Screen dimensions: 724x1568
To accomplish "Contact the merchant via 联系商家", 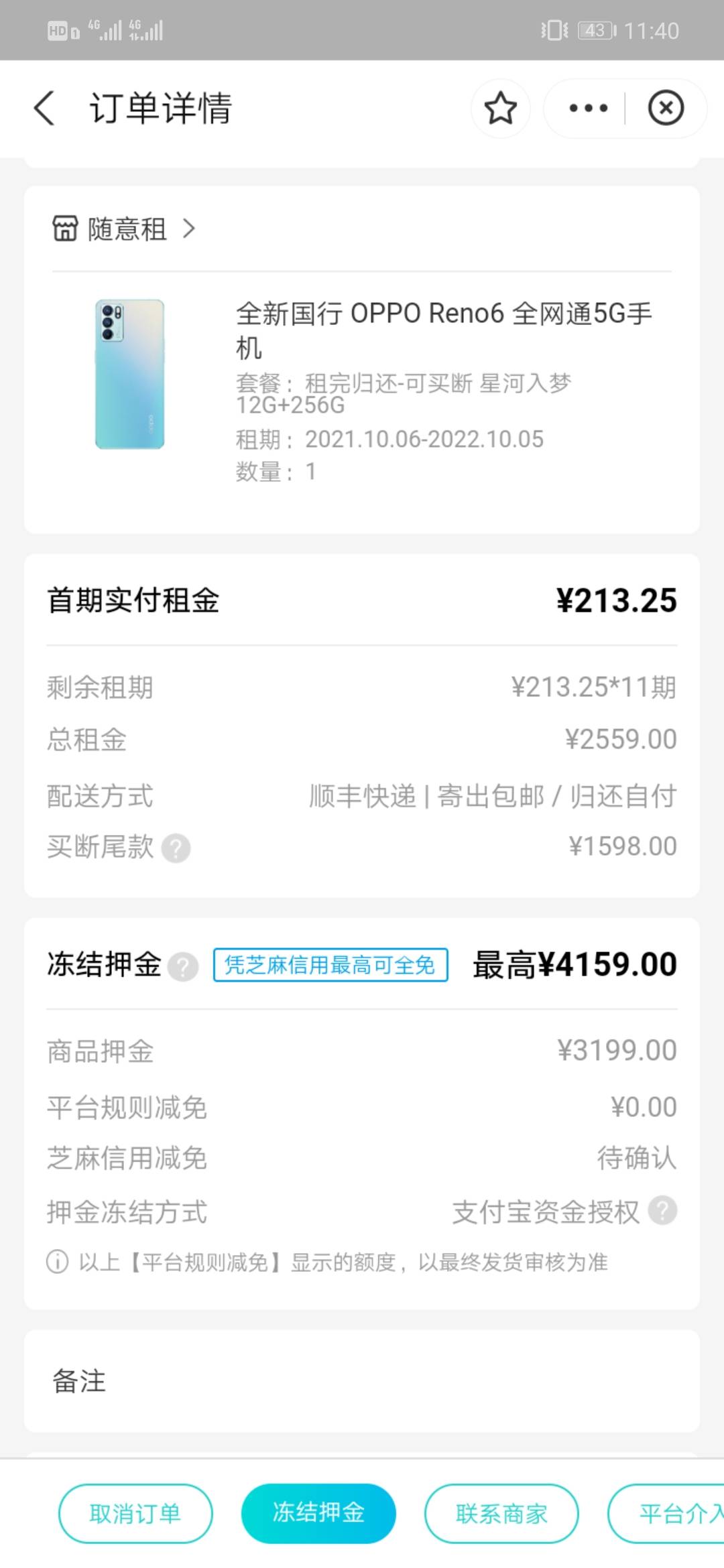I will [x=501, y=1513].
